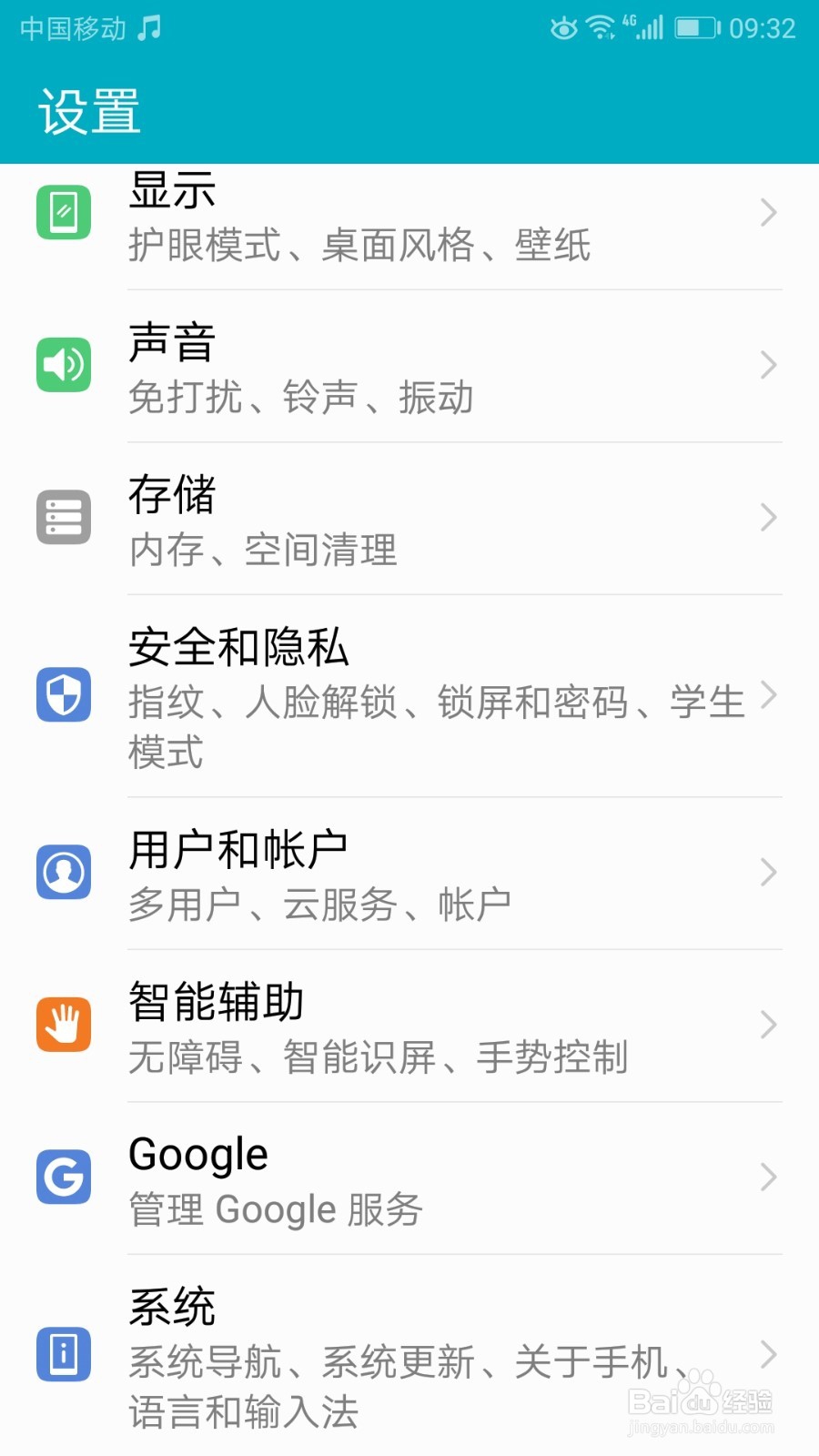Tap the music note icon in the status bar
This screenshot has width=819, height=1456.
(146, 28)
